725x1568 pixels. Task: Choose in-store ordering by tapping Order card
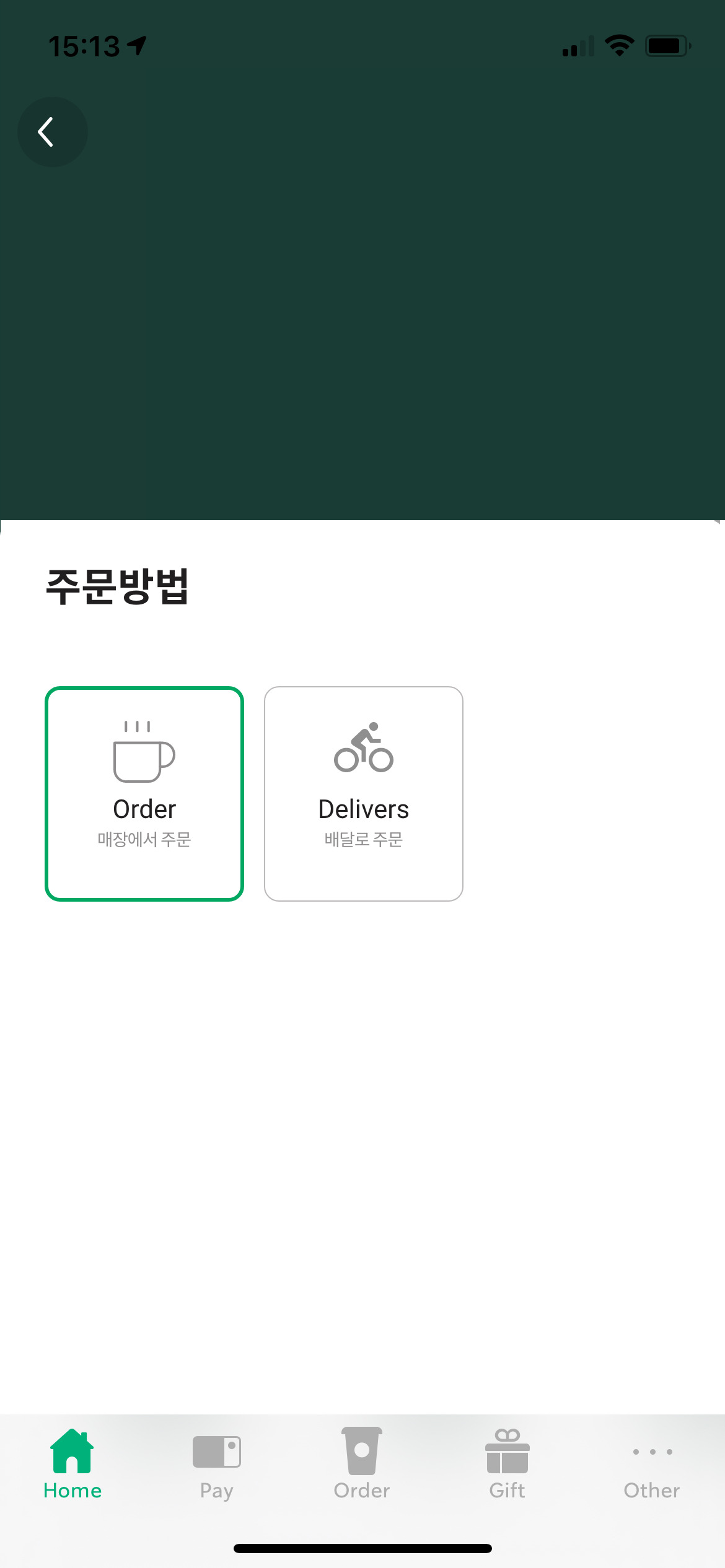tap(144, 793)
